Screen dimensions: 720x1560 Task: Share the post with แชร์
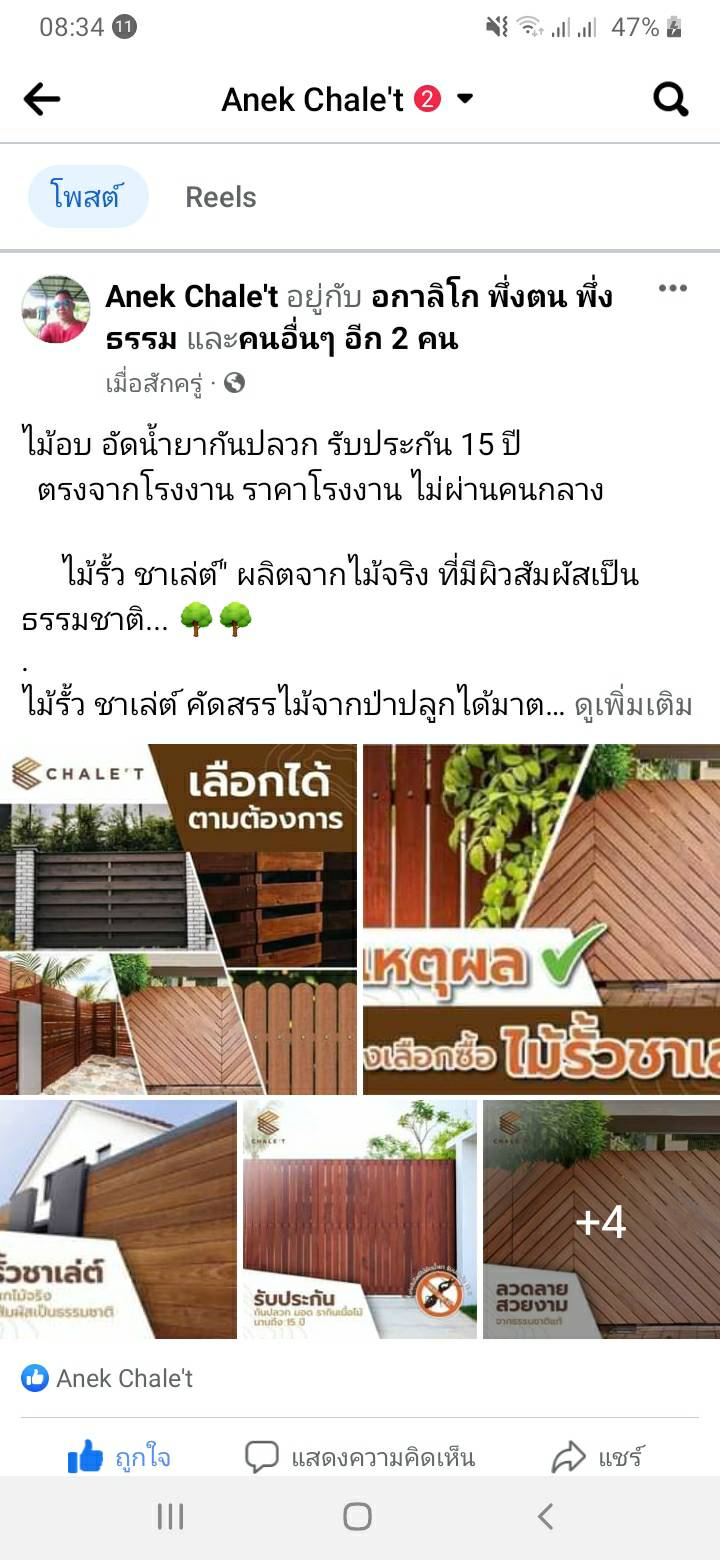[598, 1457]
